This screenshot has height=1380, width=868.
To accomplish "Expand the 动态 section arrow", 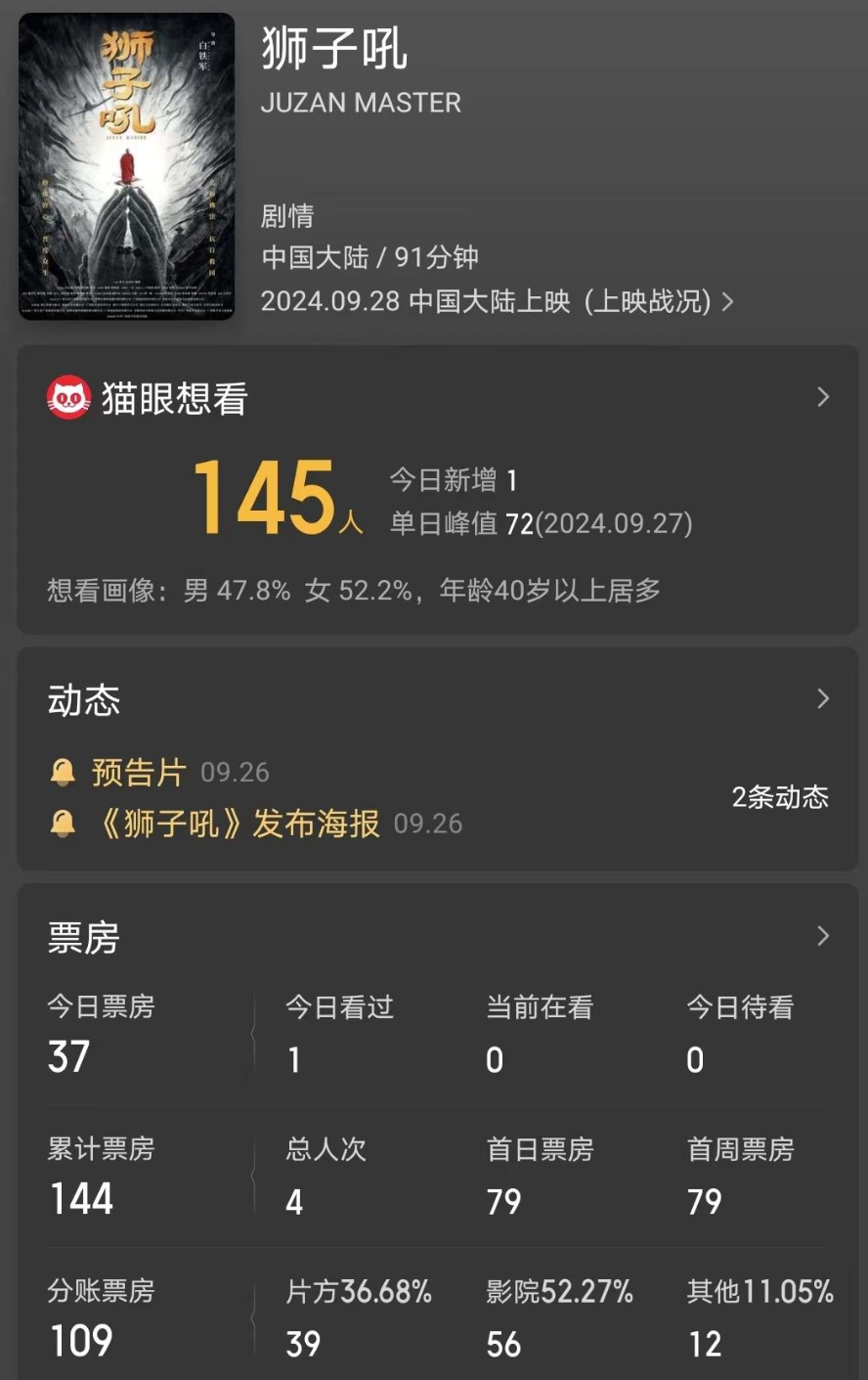I will point(824,697).
